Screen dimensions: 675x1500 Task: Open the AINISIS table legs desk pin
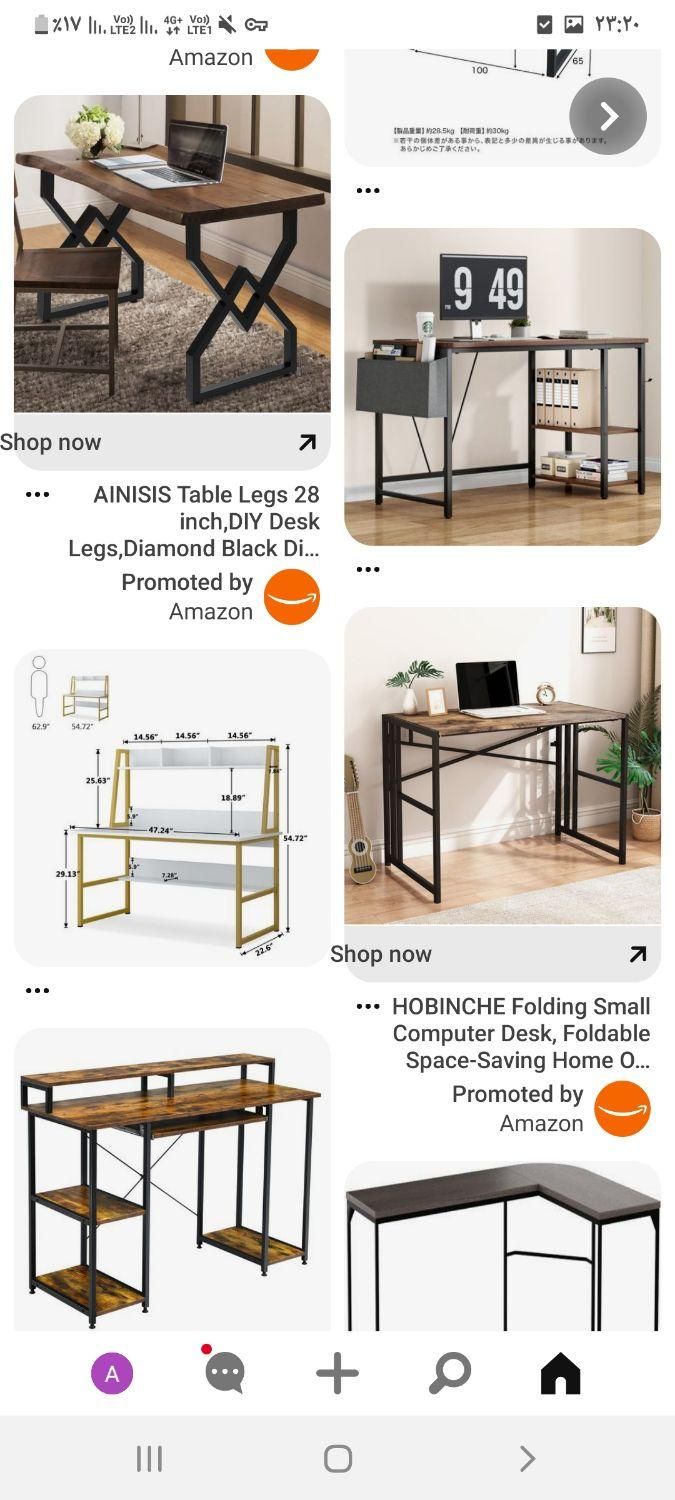click(x=172, y=253)
